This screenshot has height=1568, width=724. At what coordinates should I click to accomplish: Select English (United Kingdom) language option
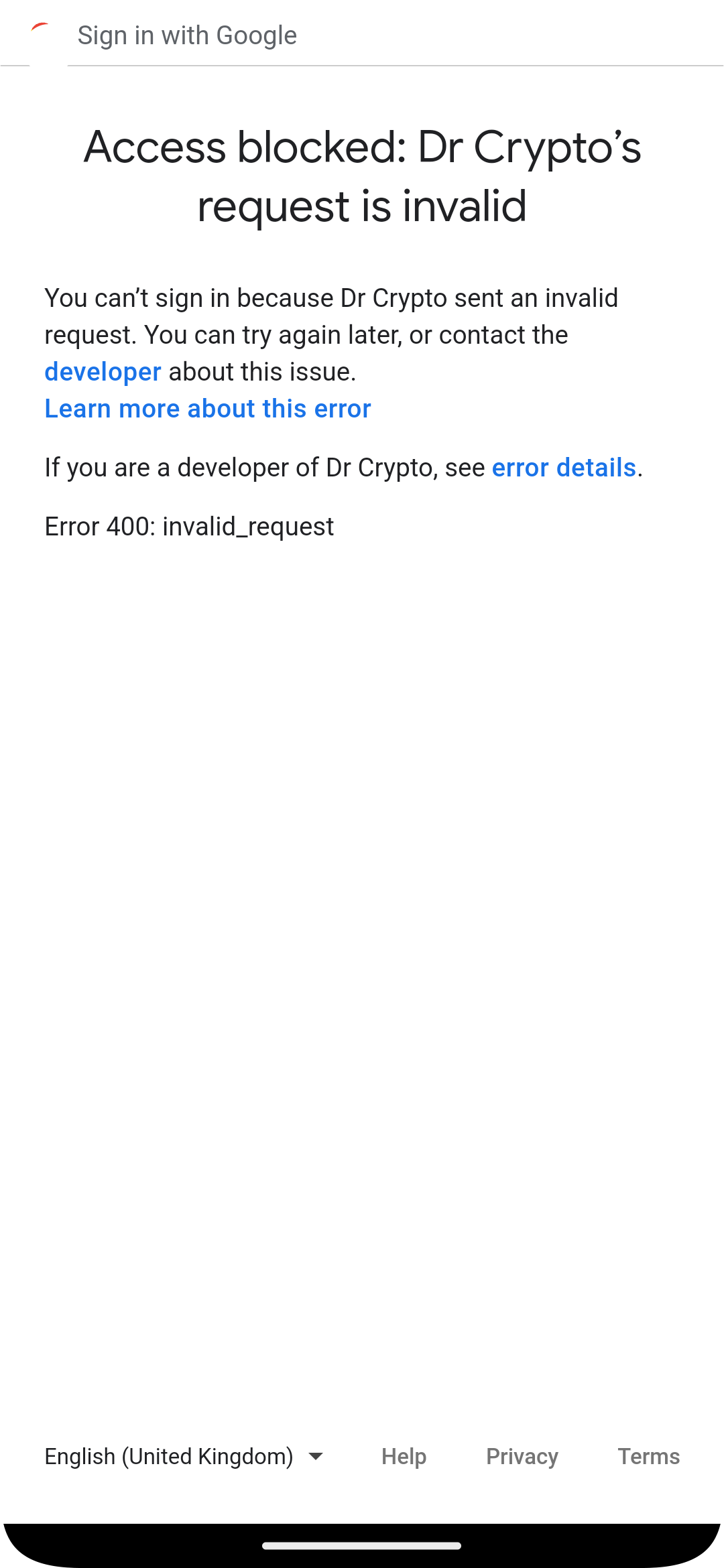point(169,1455)
